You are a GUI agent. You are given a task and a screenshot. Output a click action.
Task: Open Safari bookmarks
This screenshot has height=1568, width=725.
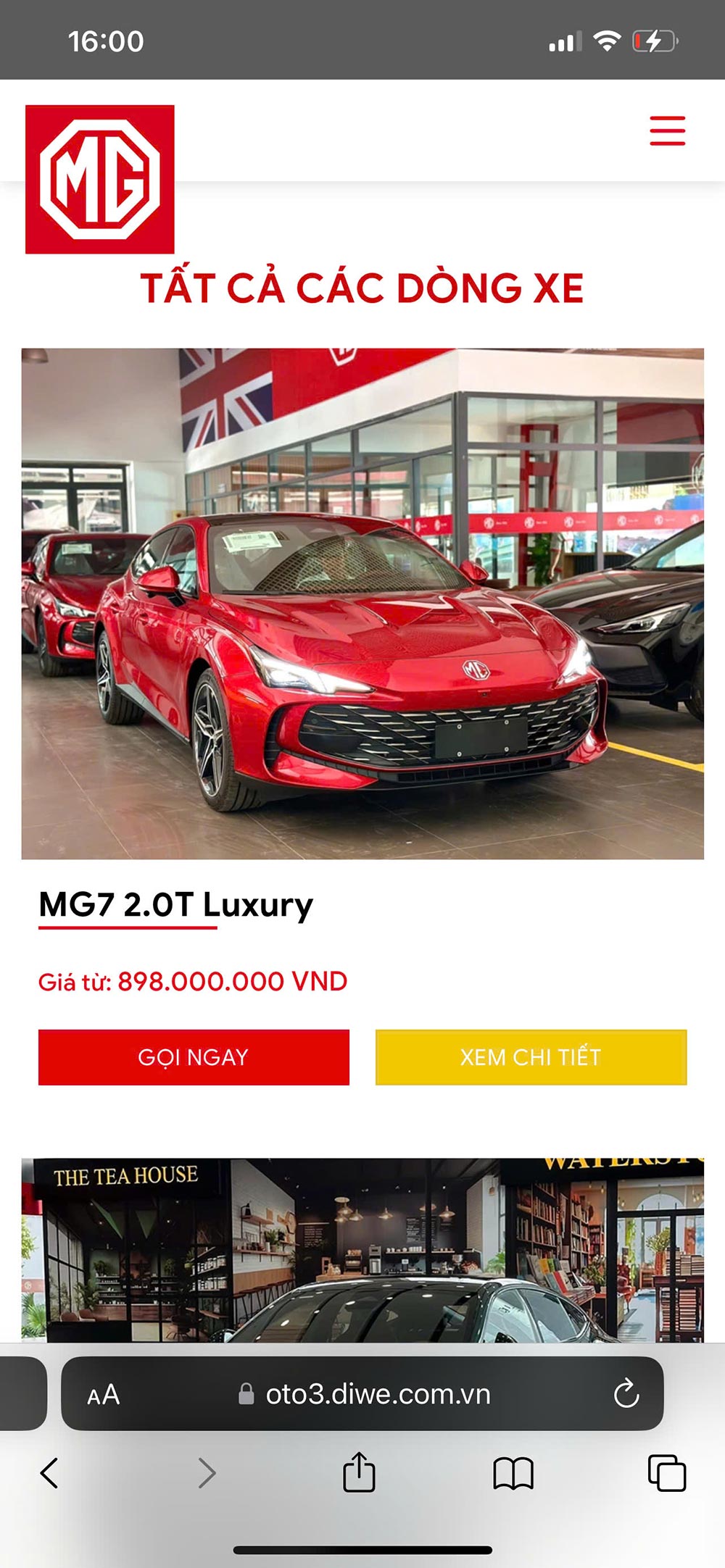[x=513, y=1473]
